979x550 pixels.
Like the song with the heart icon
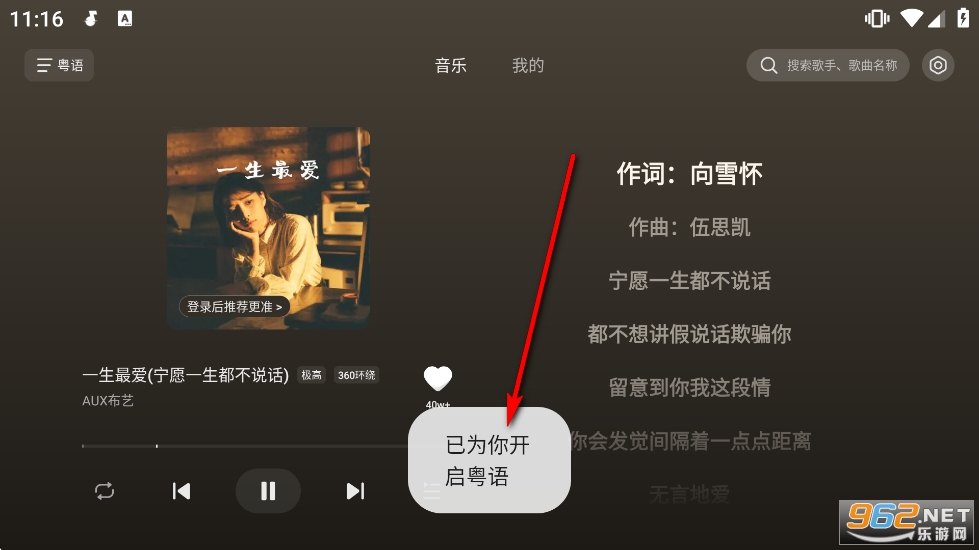[x=438, y=378]
